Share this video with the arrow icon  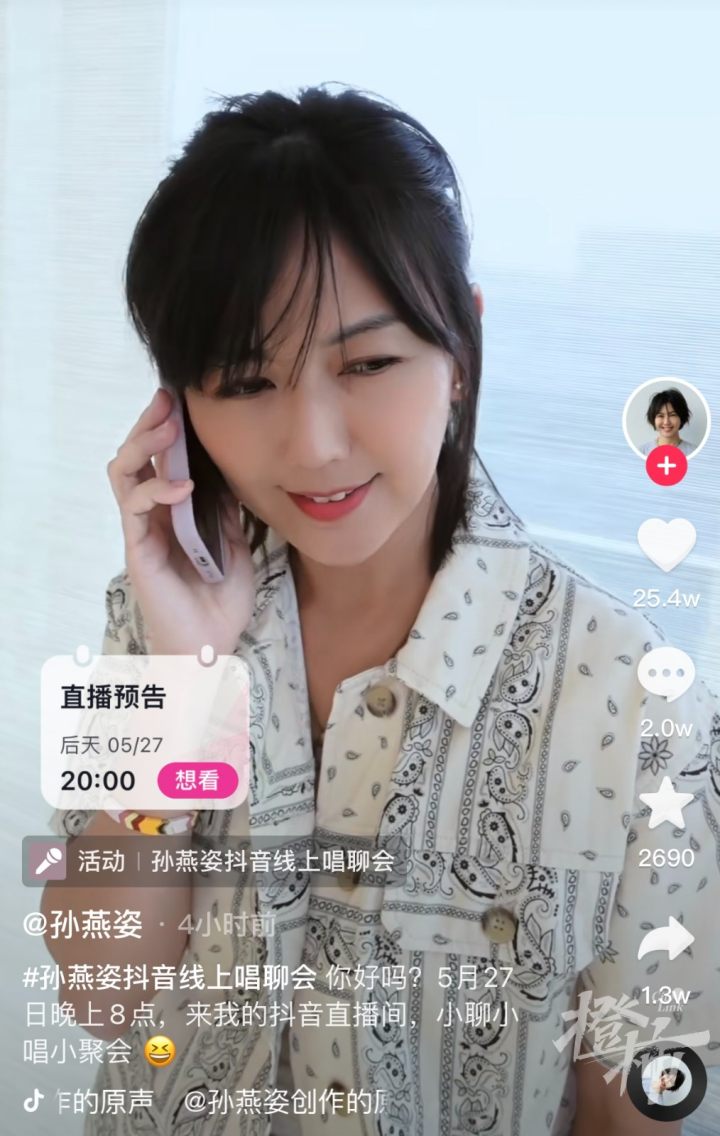[x=666, y=940]
